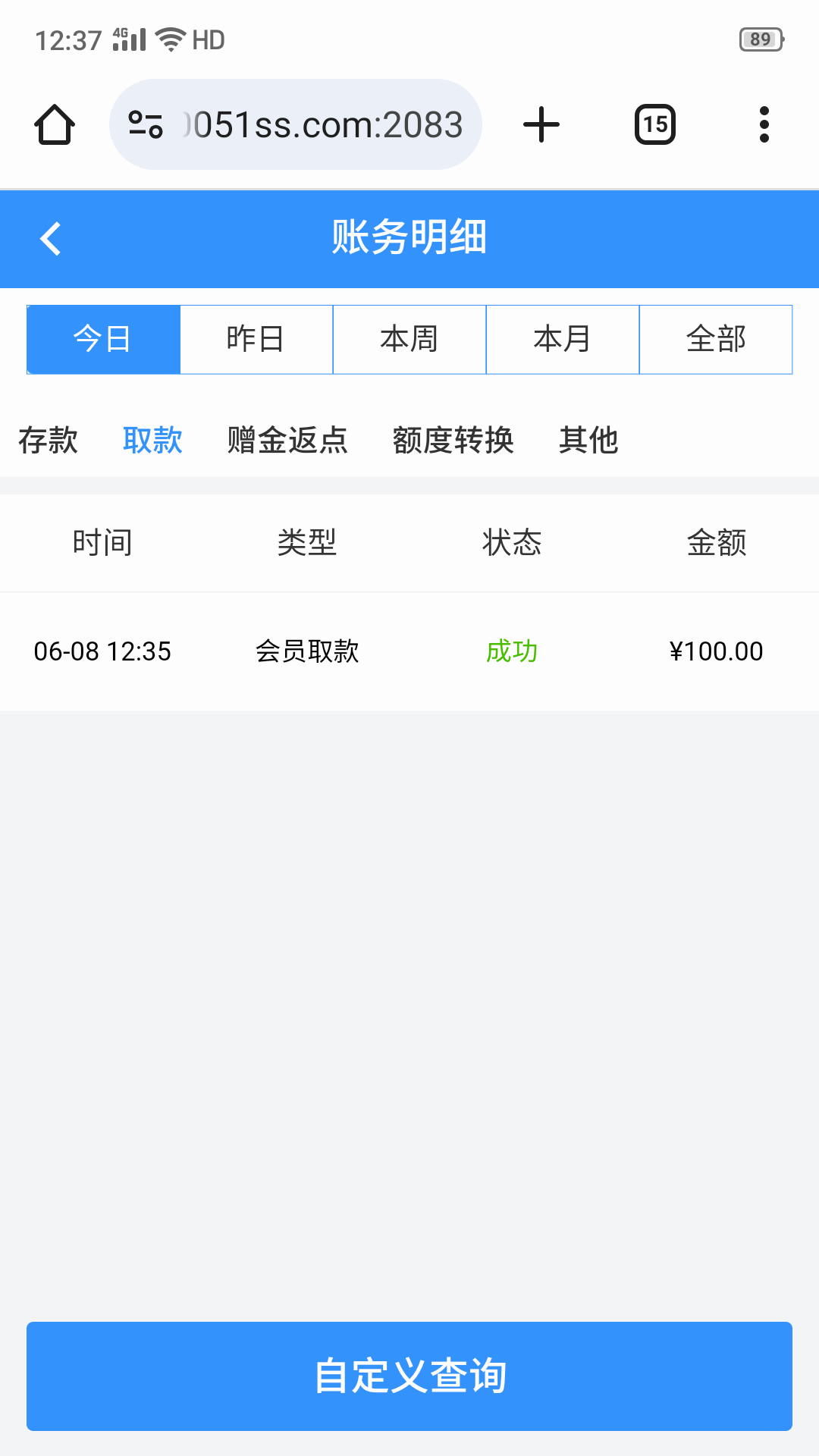Show 全部 records
Image resolution: width=819 pixels, height=1456 pixels.
tap(716, 339)
